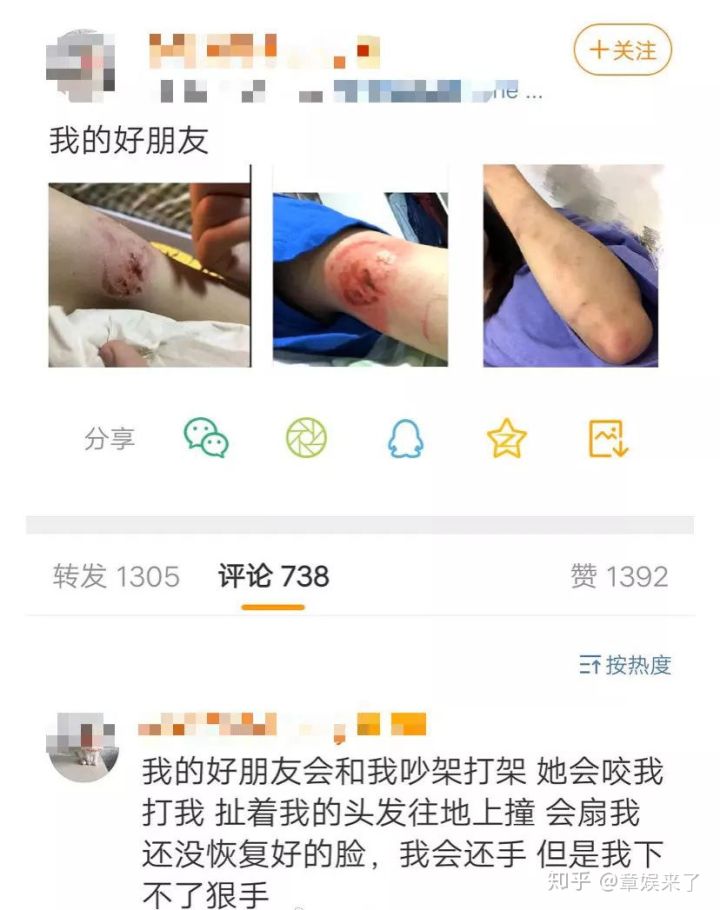Change comment sorting via 按热度
720x910 pixels.
tap(625, 665)
